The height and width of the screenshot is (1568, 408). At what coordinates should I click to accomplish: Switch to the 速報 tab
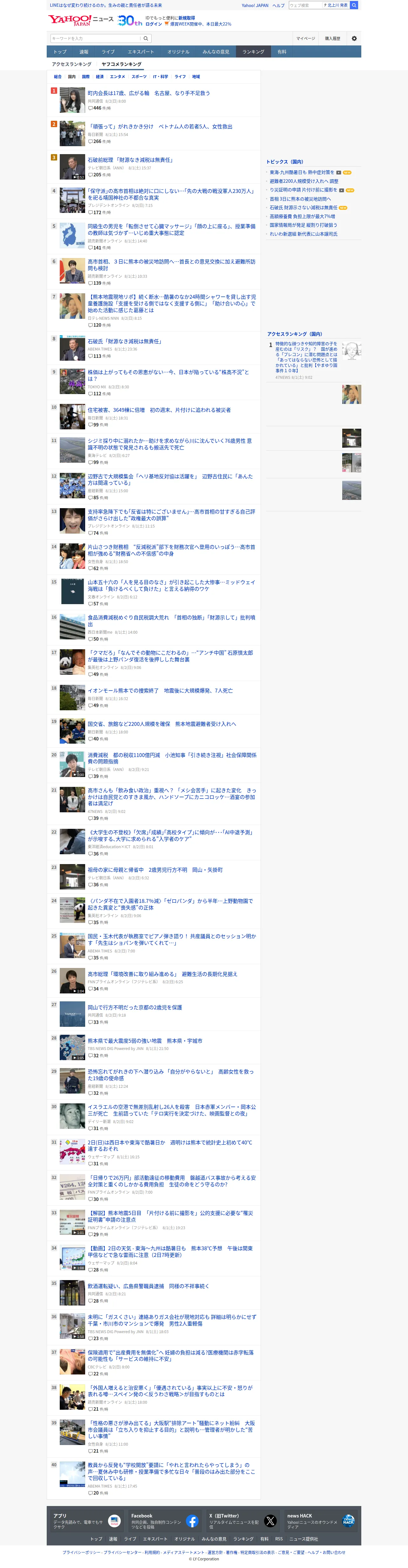[x=84, y=52]
